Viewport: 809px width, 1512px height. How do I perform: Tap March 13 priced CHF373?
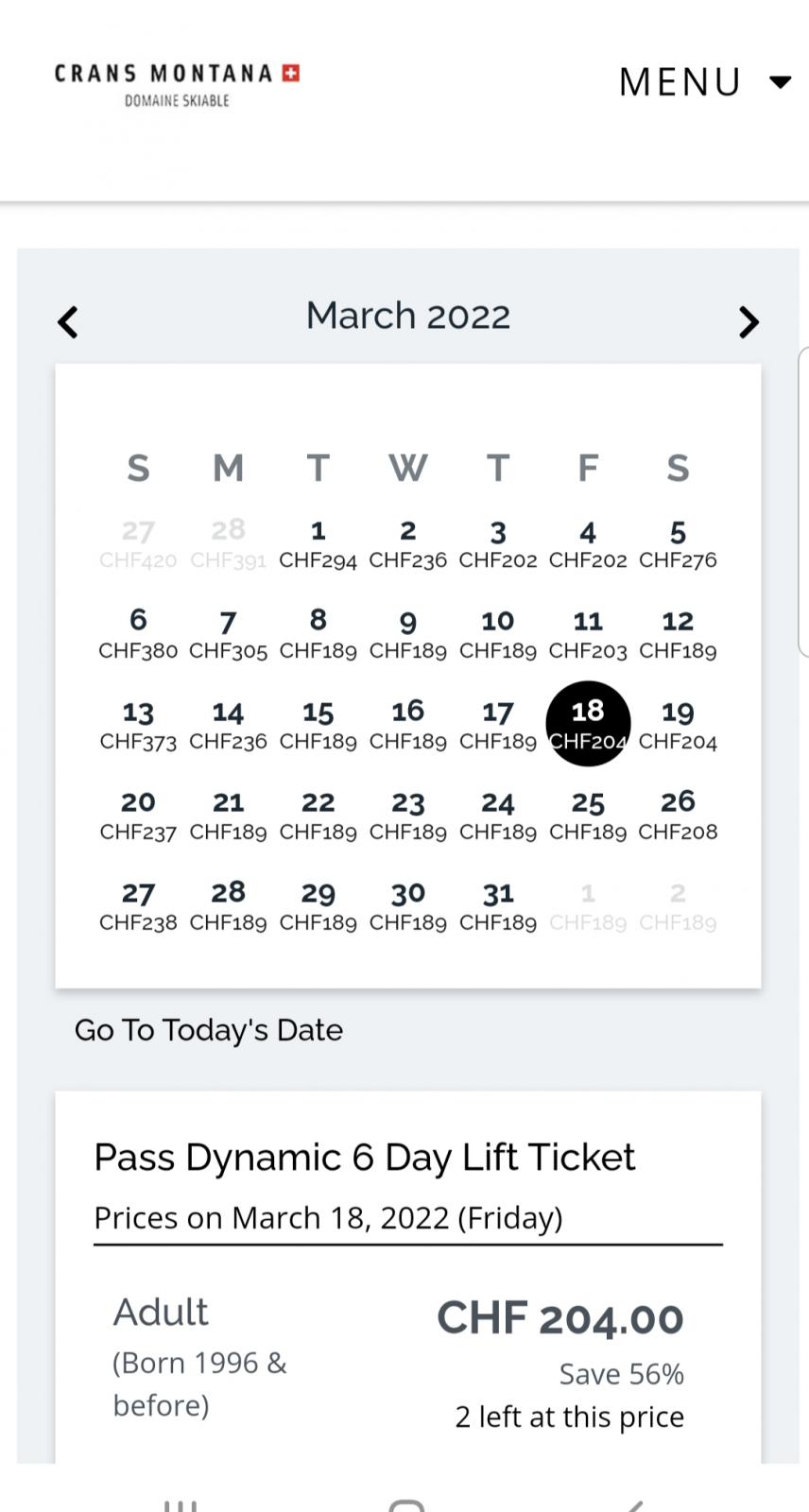138,725
